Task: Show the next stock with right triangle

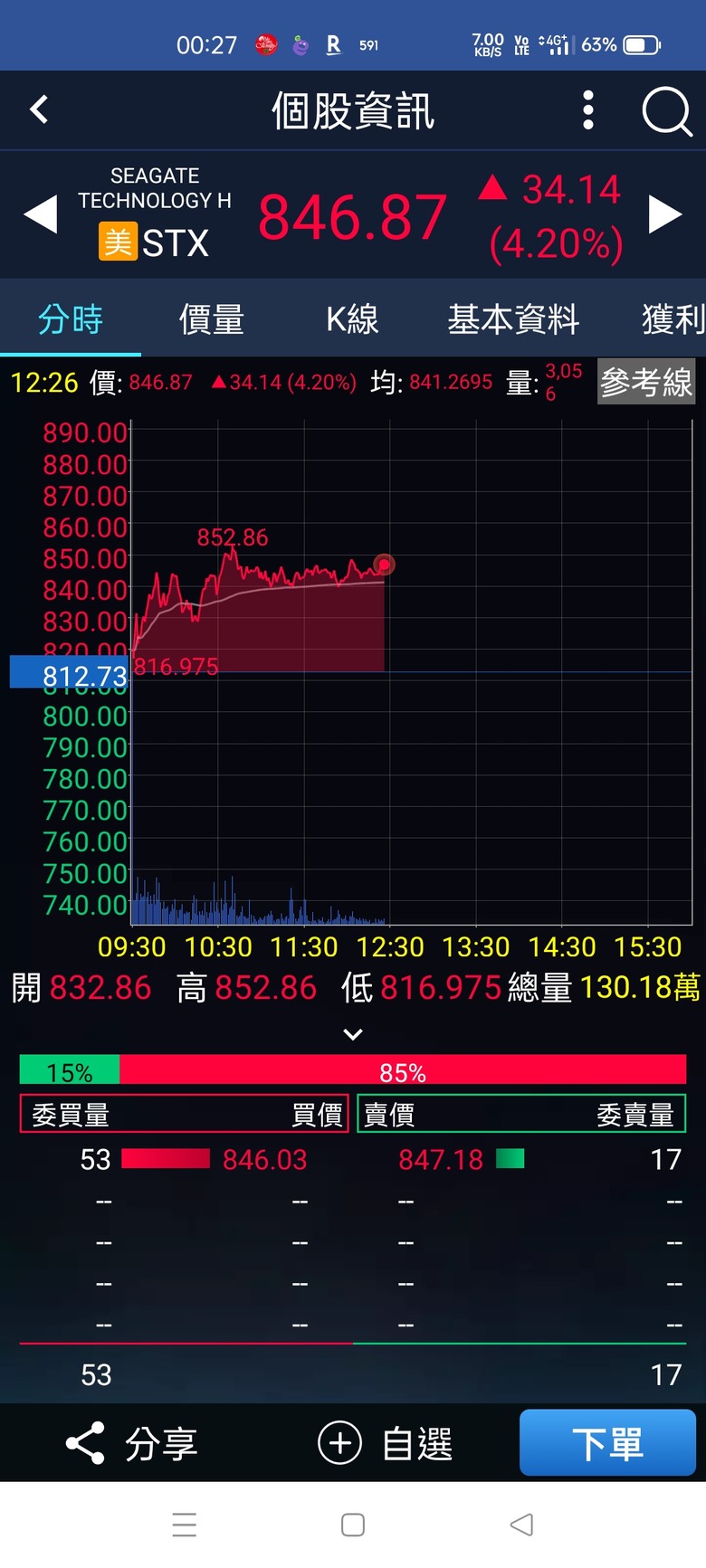Action: click(x=665, y=215)
